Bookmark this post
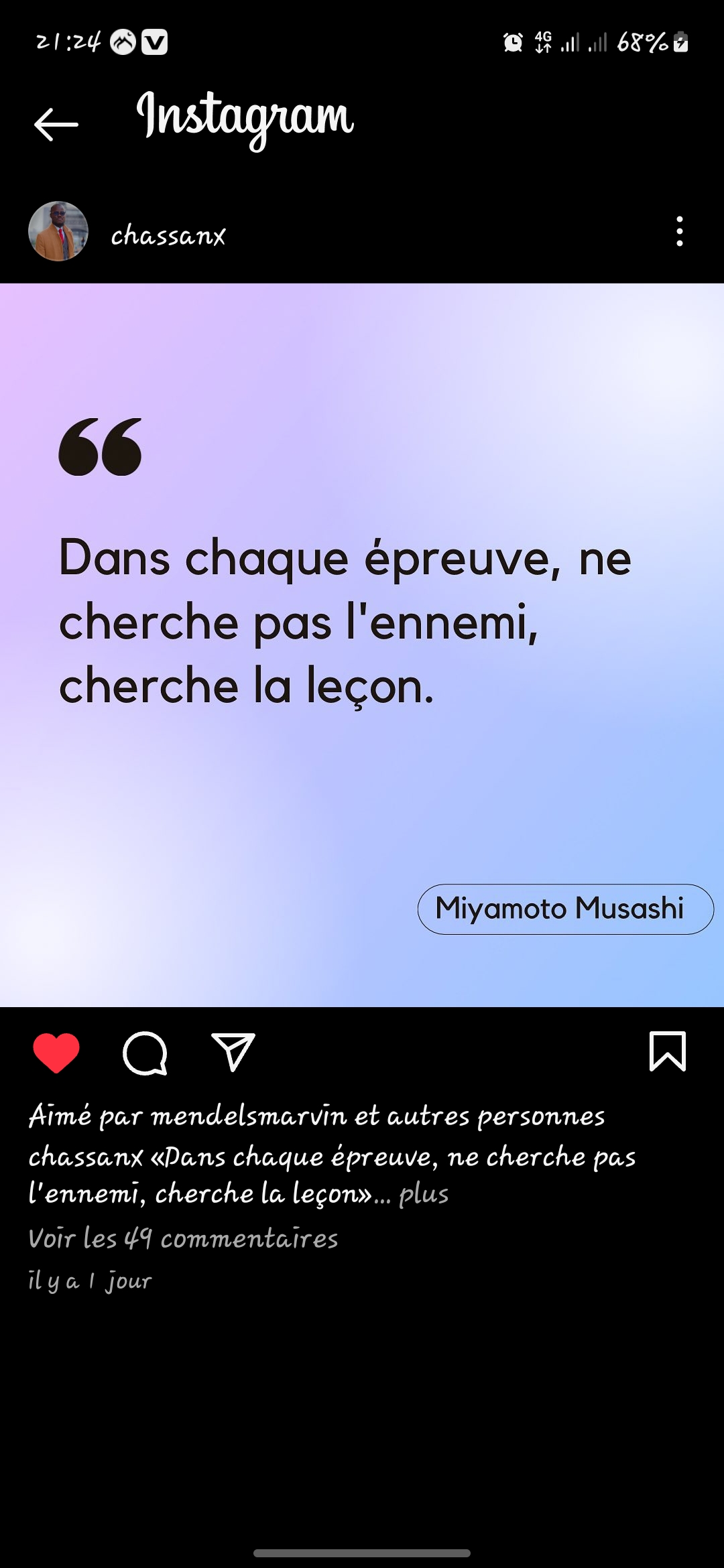The image size is (724, 1568). pyautogui.click(x=667, y=1051)
